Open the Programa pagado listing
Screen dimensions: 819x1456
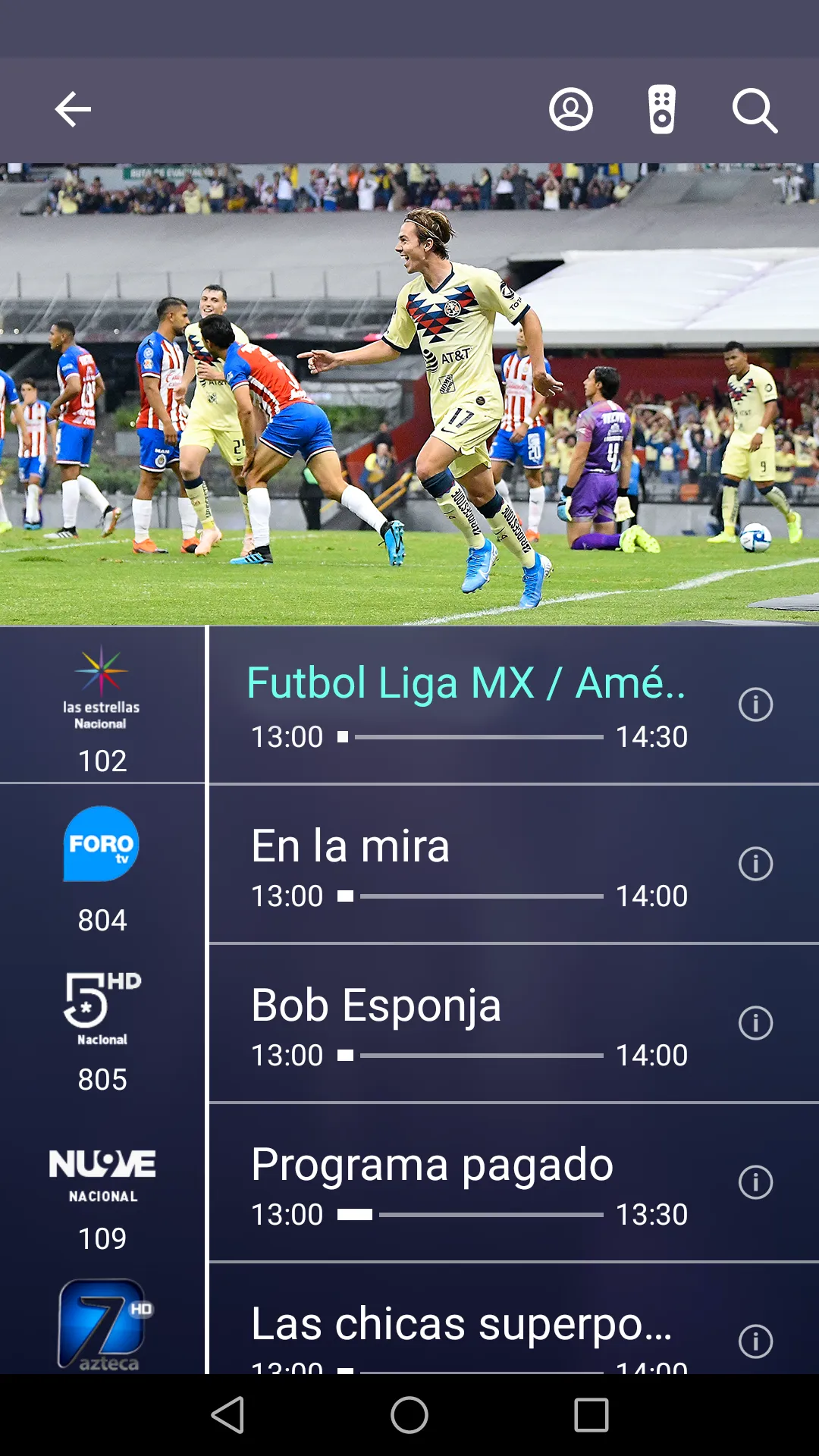pos(466,1183)
